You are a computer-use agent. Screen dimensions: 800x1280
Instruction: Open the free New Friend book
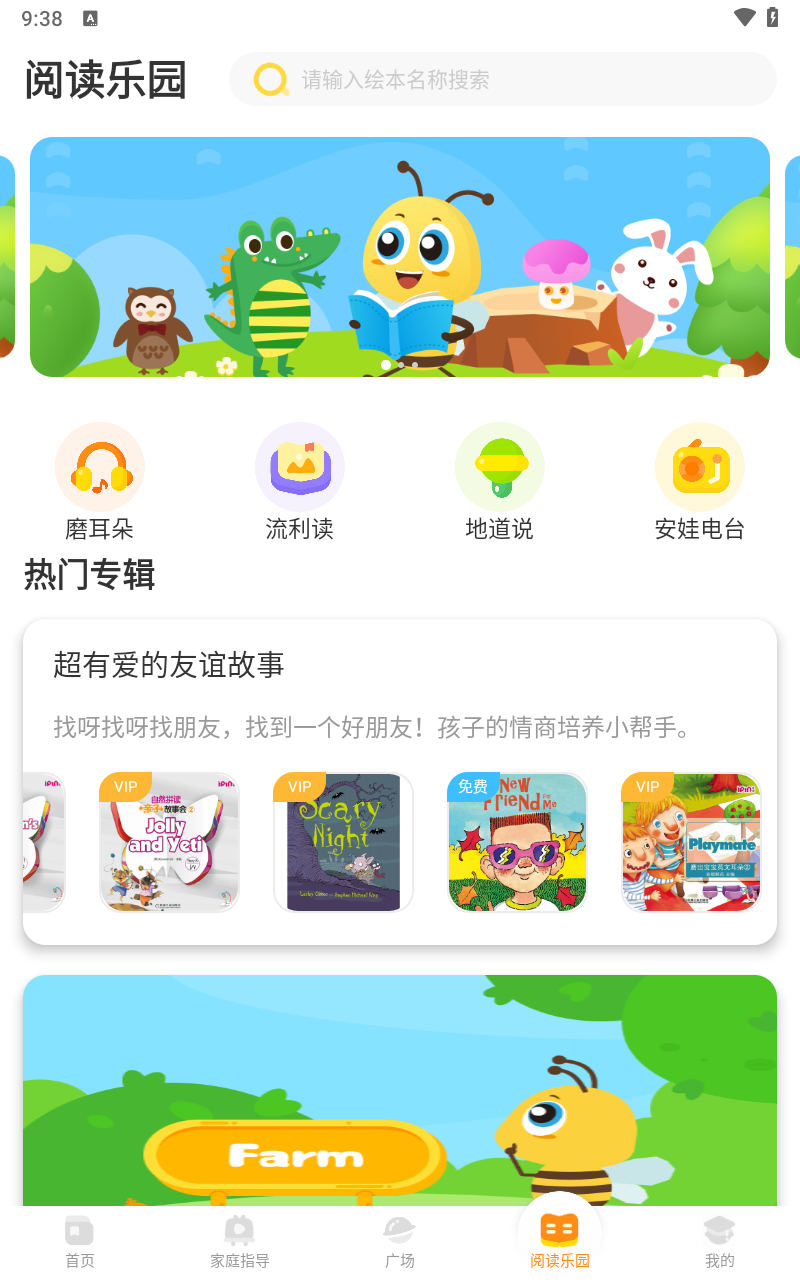(517, 842)
